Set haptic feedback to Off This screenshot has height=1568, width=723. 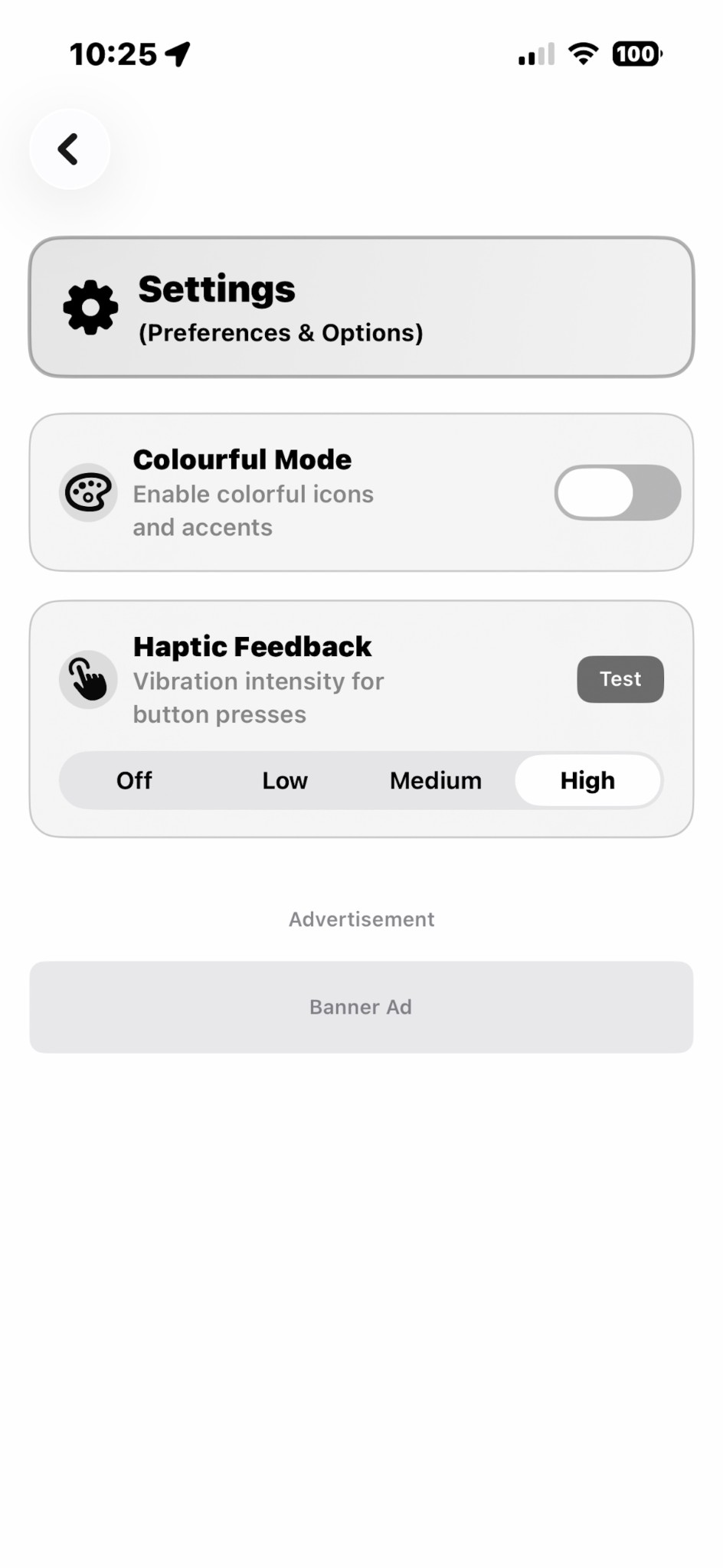[x=134, y=780]
